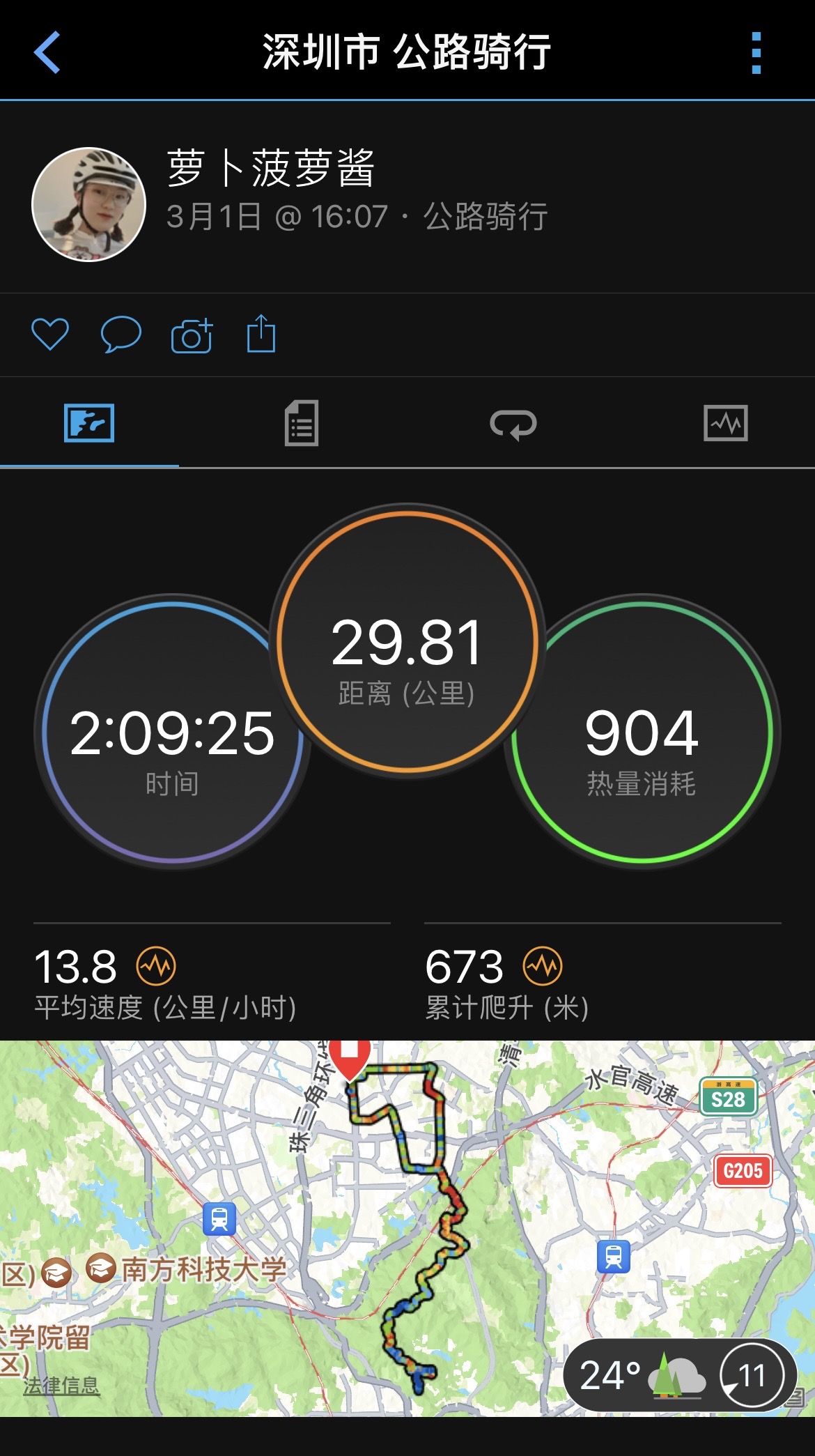The height and width of the screenshot is (1456, 815).
Task: Comment on this activity
Action: [121, 335]
